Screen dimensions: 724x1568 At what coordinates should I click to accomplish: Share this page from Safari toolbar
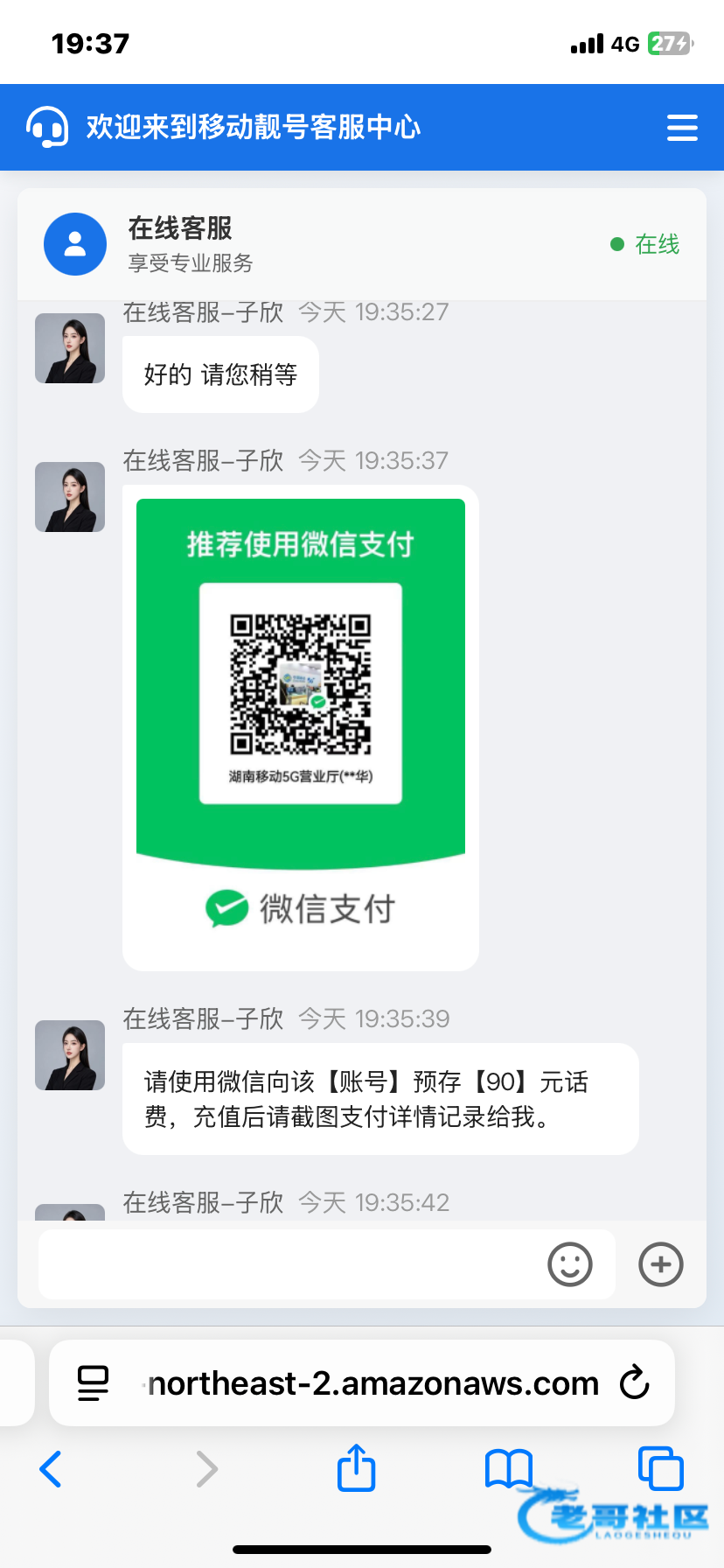coord(356,1467)
